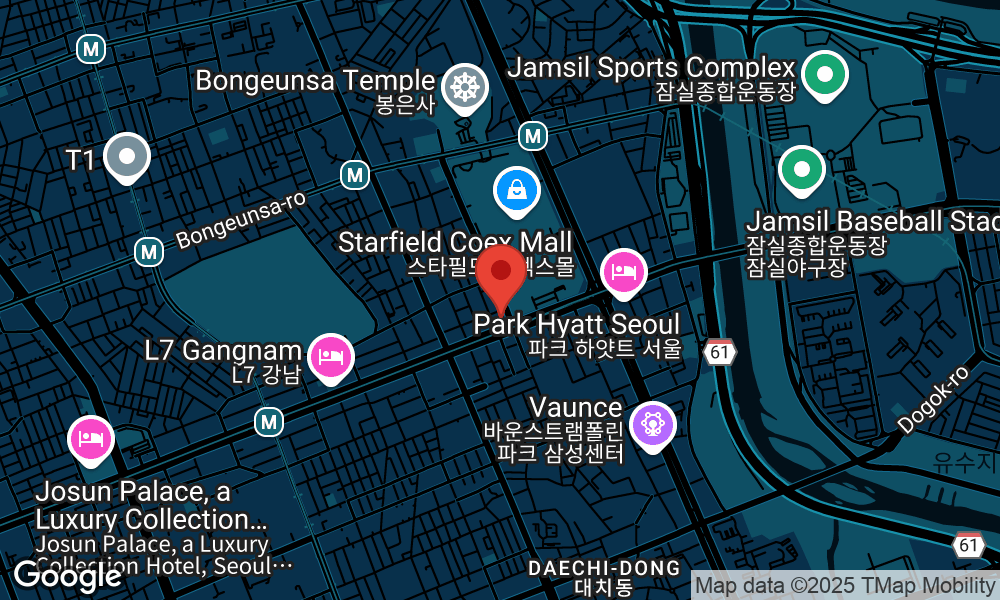1000x600 pixels.
Task: Open the T1 place pin
Action: coord(127,156)
